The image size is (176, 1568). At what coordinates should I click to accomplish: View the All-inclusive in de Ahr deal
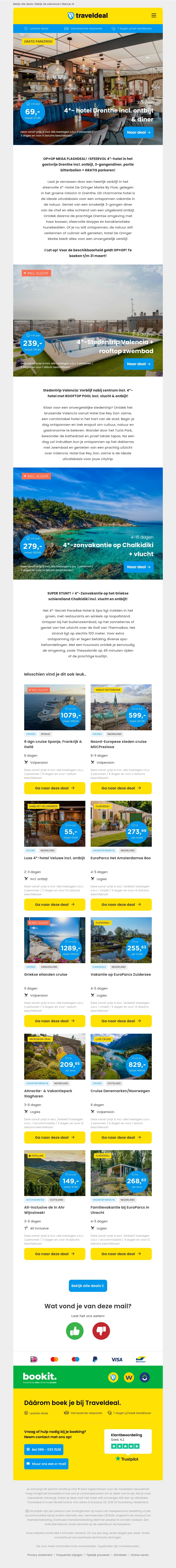click(55, 1254)
